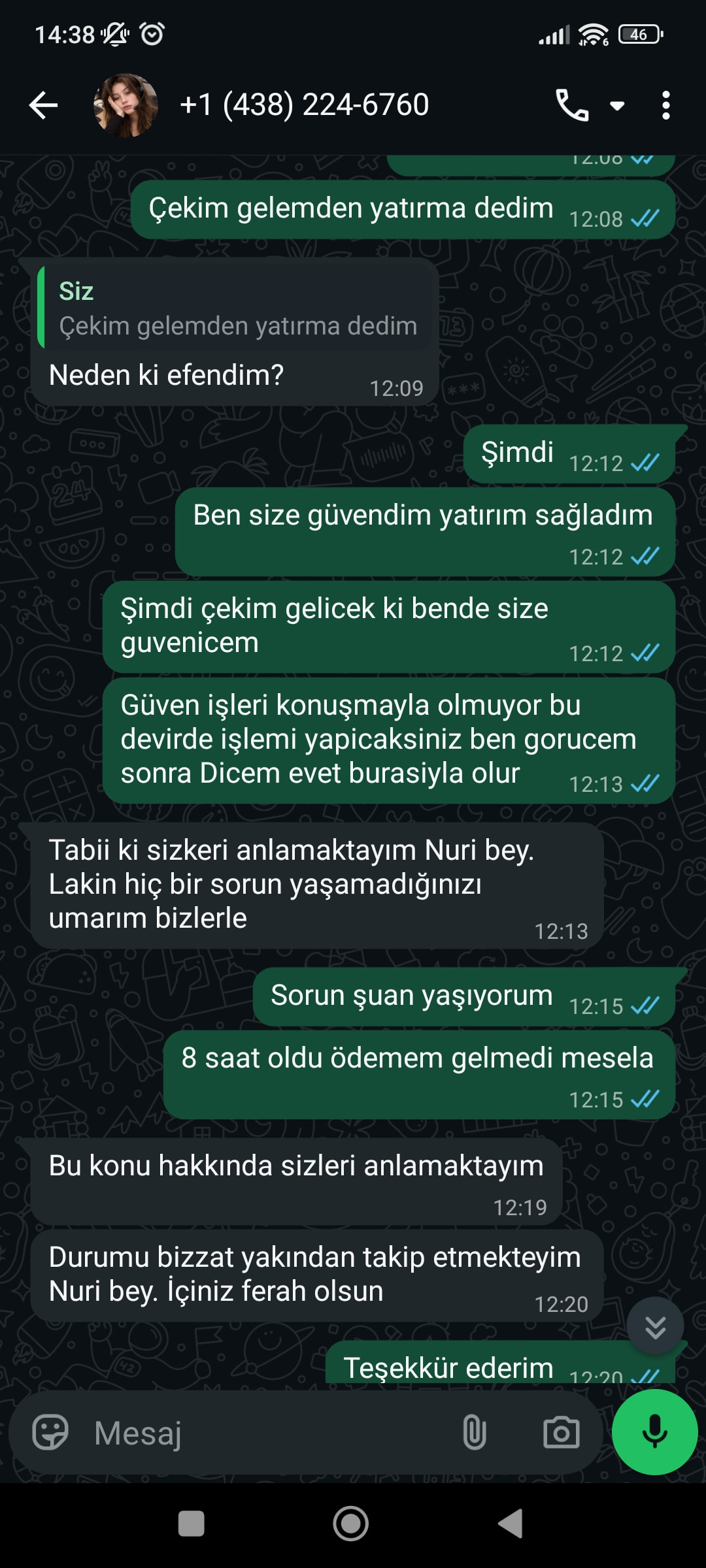The height and width of the screenshot is (1568, 706).
Task: Jump to the quoted message 'Çekim gelemden yatırma dedim'
Action: point(235,308)
